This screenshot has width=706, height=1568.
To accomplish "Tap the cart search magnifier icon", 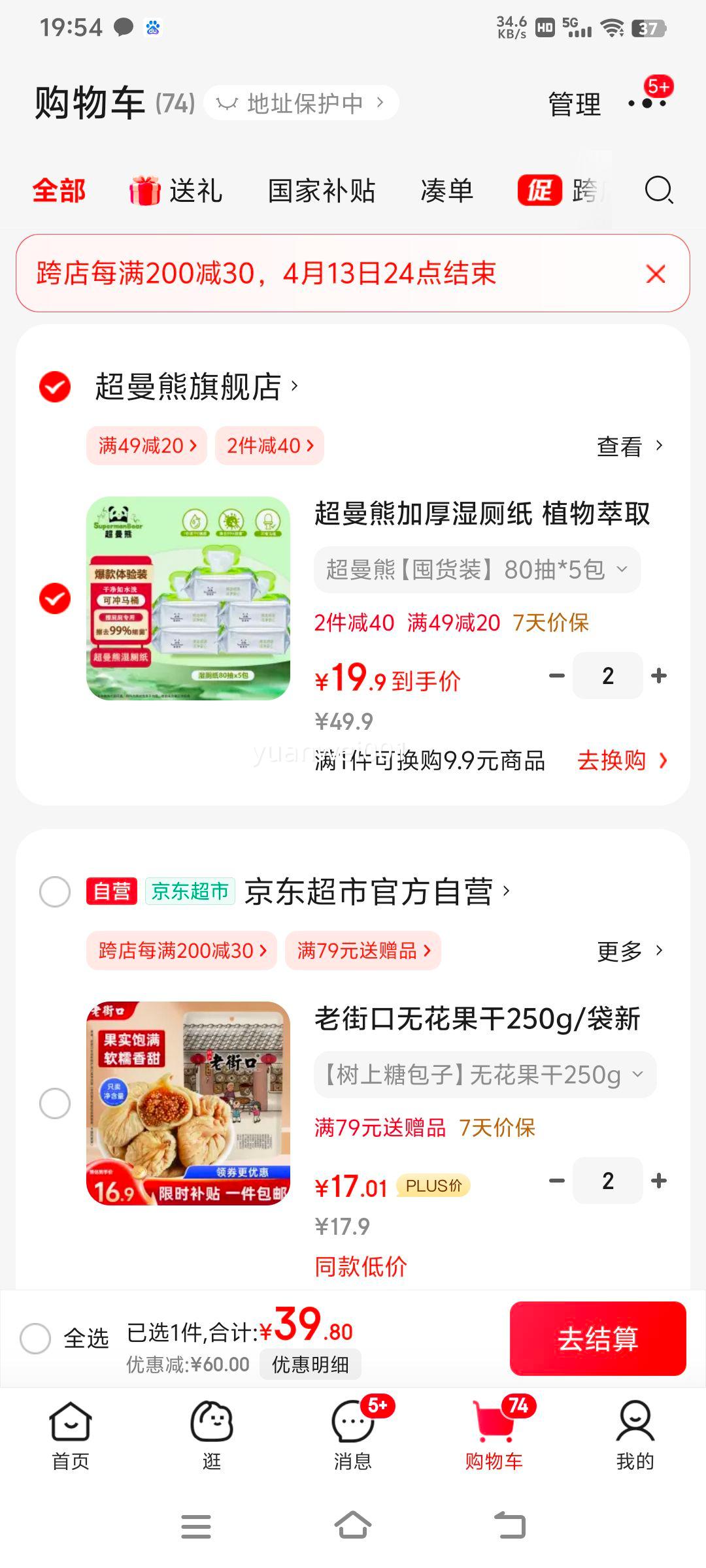I will tap(658, 191).
